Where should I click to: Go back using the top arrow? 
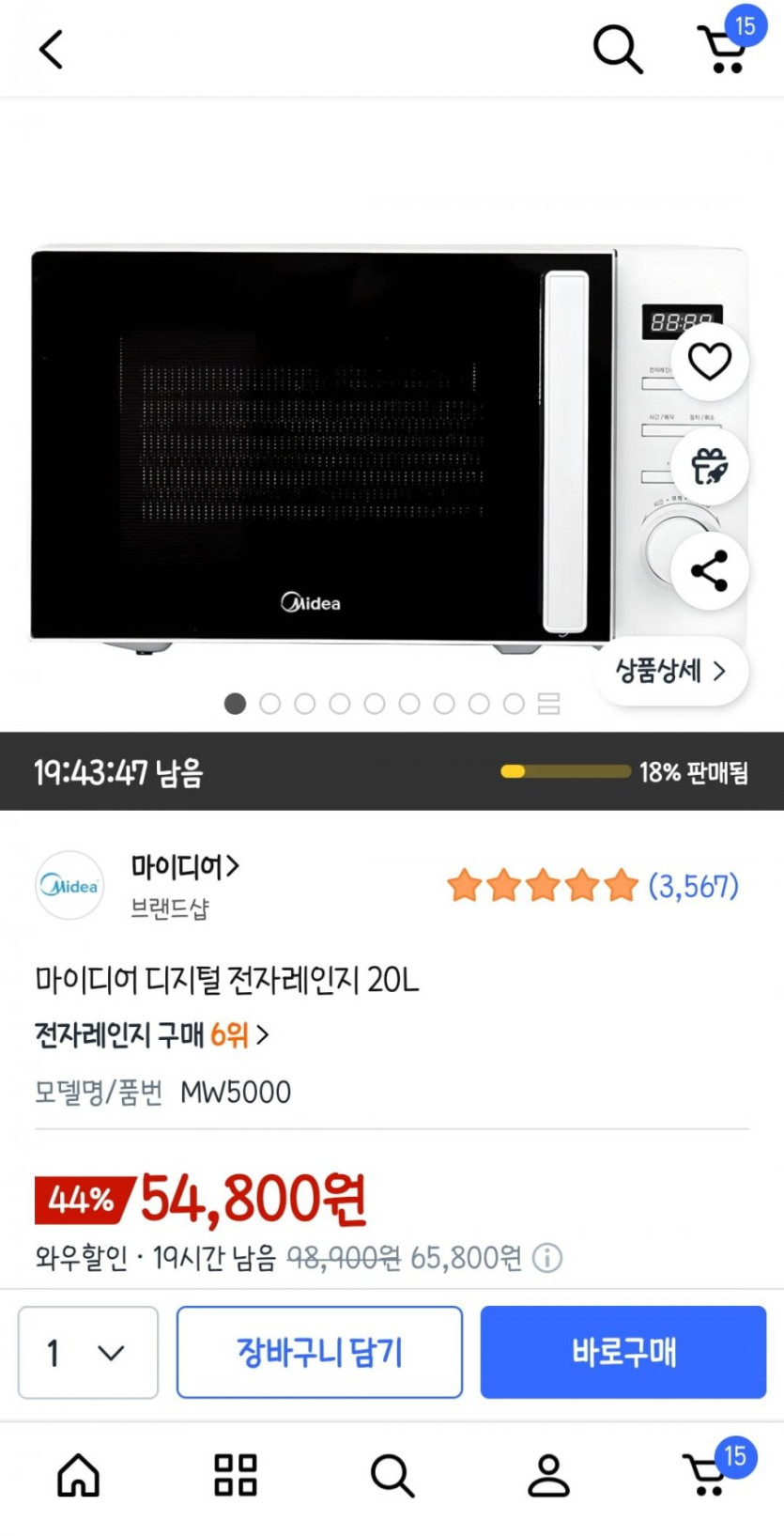coord(52,49)
